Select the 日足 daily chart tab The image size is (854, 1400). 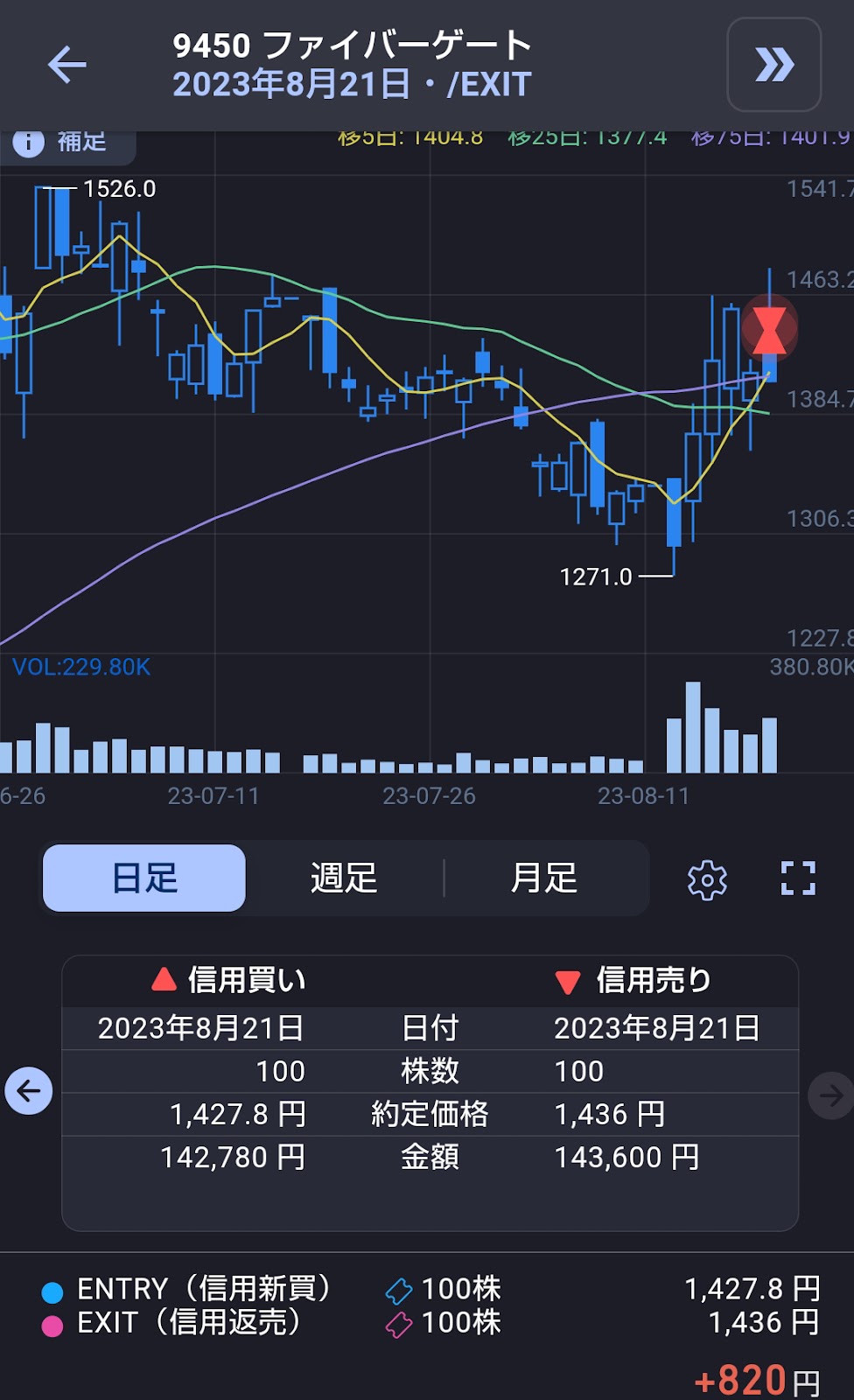[144, 878]
